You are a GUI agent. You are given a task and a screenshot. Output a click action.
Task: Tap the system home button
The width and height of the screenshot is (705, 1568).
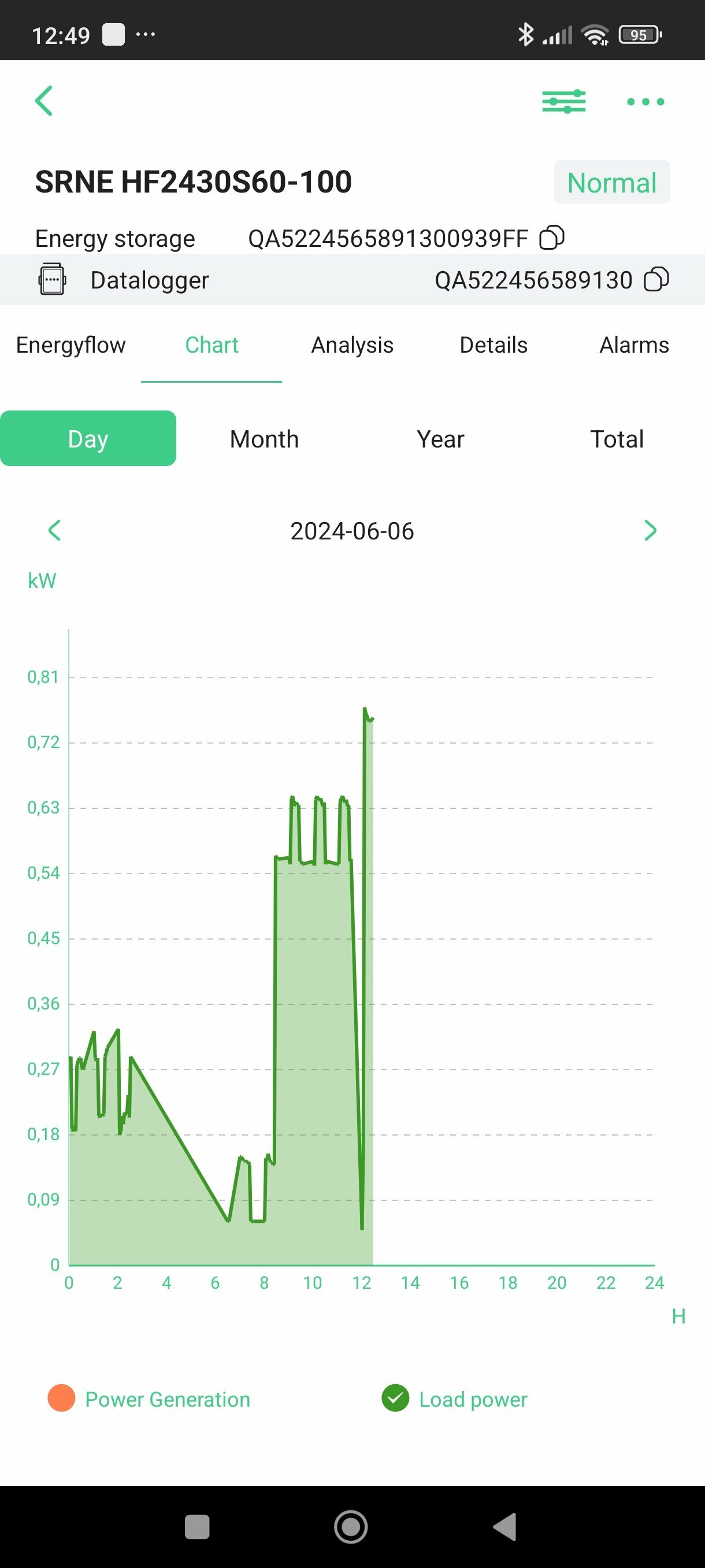pyautogui.click(x=351, y=1526)
